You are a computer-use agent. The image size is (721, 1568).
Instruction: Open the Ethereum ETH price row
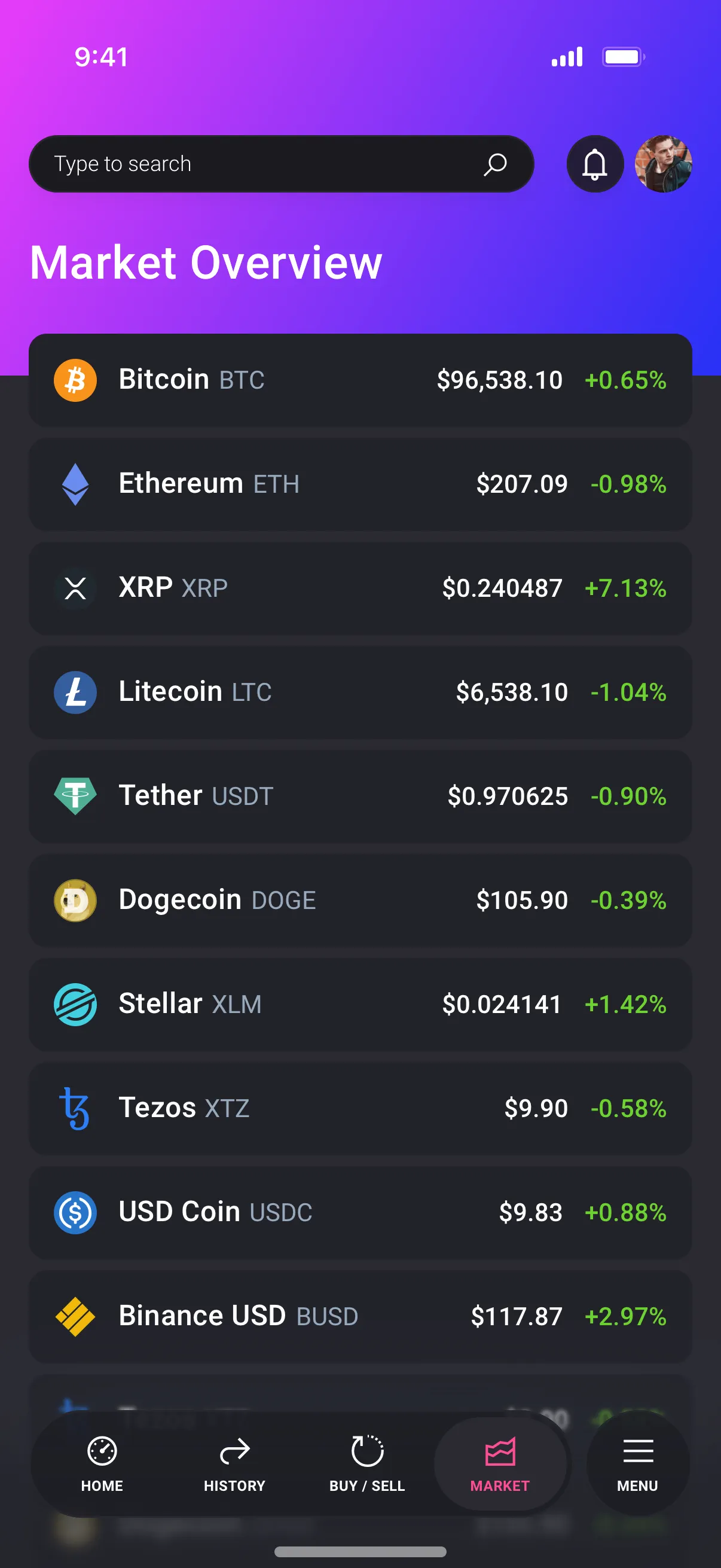point(360,484)
